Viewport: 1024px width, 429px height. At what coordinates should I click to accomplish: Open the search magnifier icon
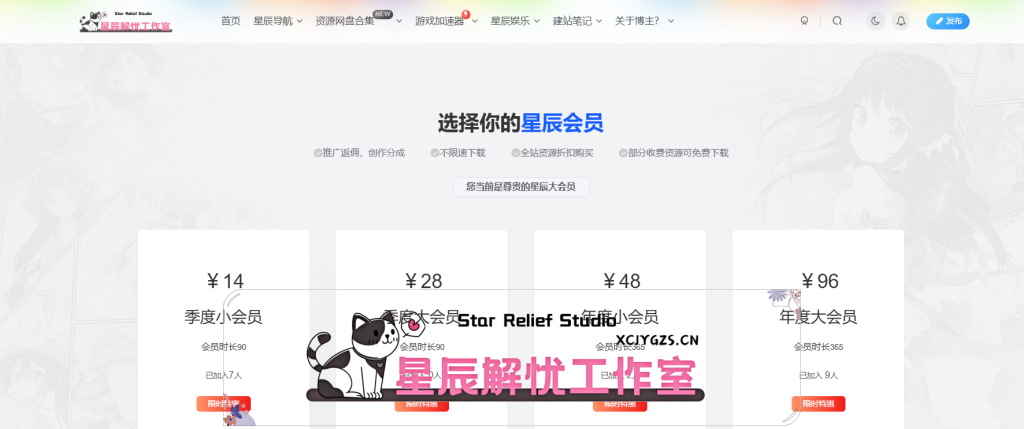click(837, 21)
